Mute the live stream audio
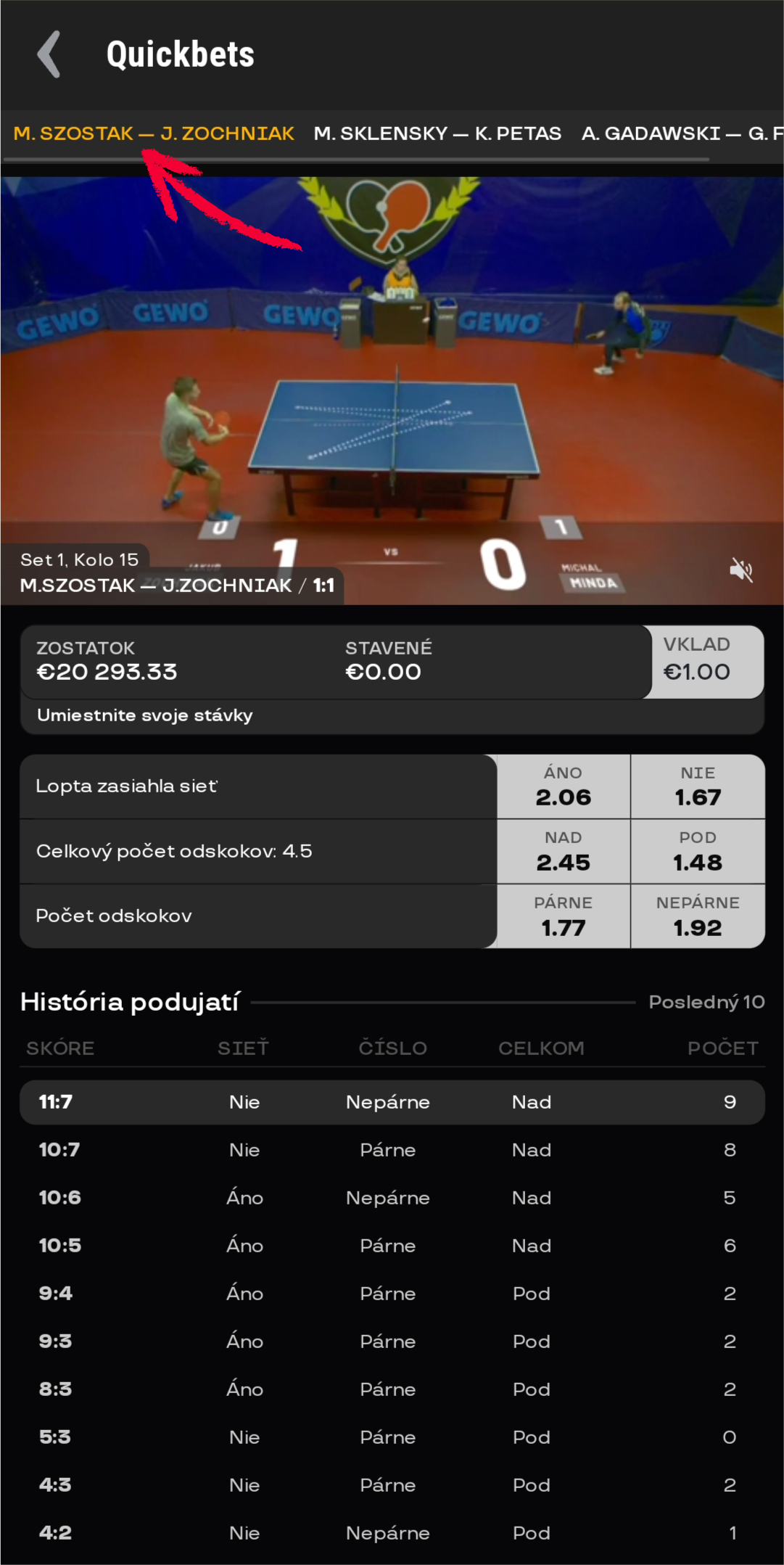 [742, 572]
